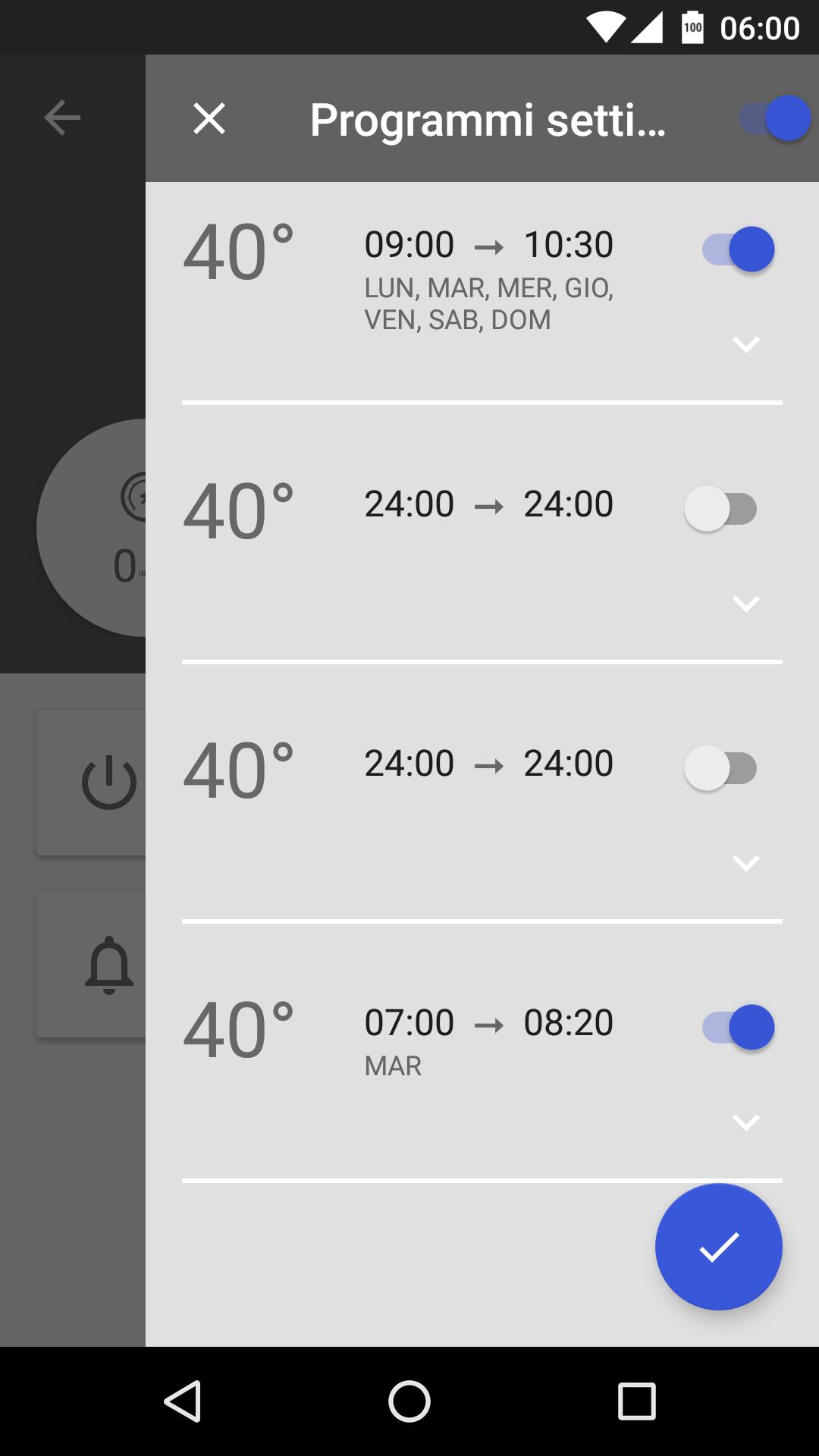This screenshot has height=1456, width=819.
Task: Disable the 09:00 to 10:30 program
Action: tap(739, 249)
